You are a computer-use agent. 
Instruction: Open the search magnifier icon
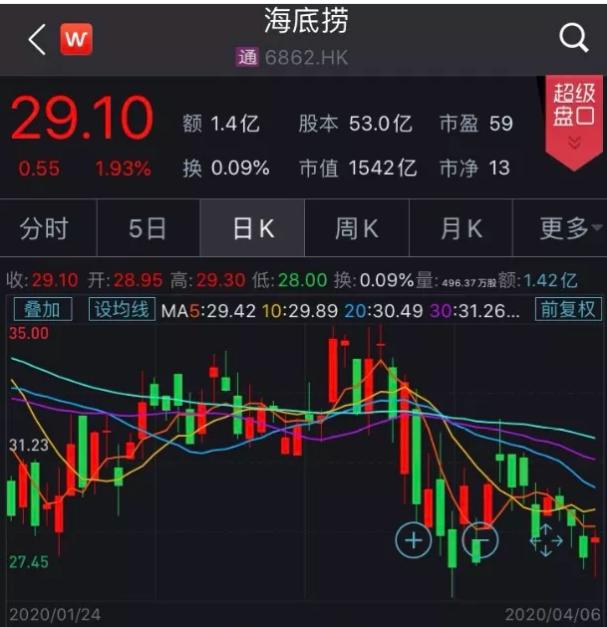[x=573, y=40]
